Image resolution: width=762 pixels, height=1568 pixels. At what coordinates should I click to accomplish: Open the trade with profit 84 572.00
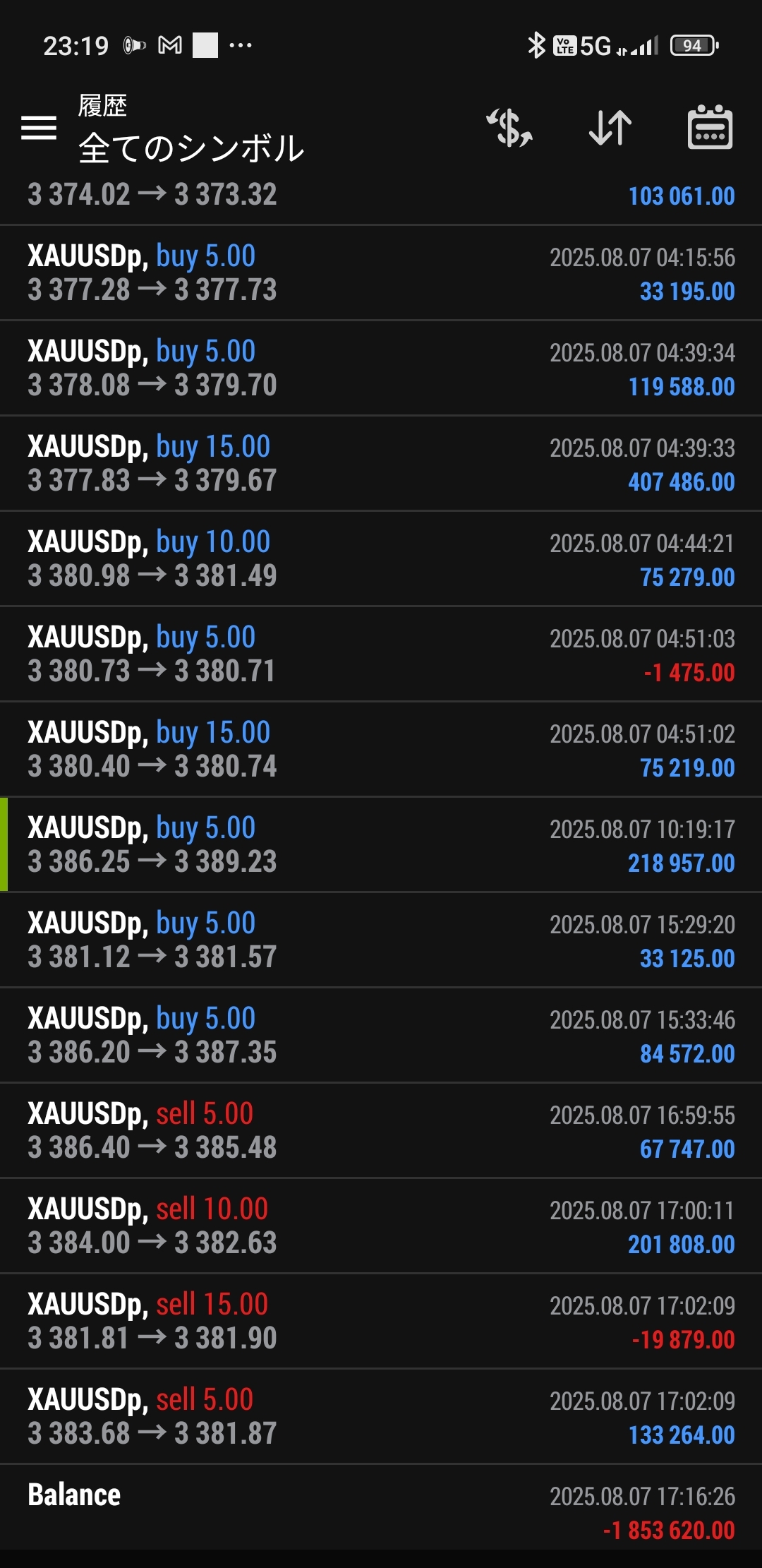(x=381, y=1036)
